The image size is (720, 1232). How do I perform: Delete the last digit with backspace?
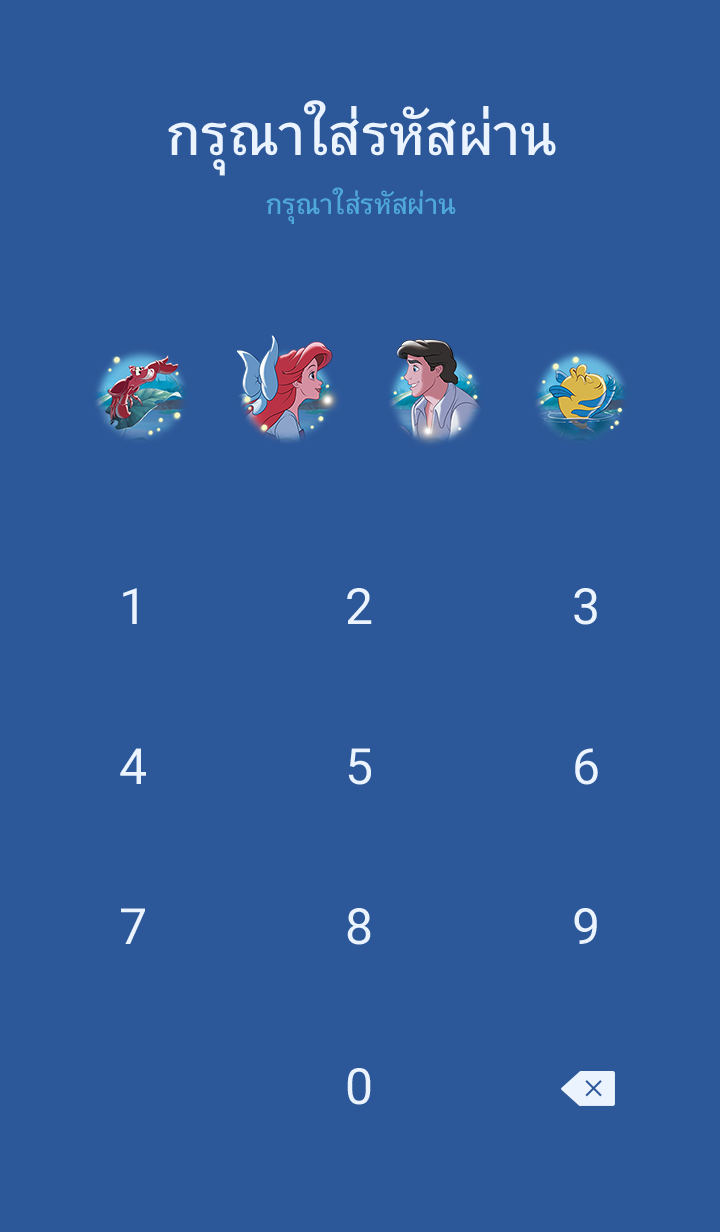[588, 1088]
